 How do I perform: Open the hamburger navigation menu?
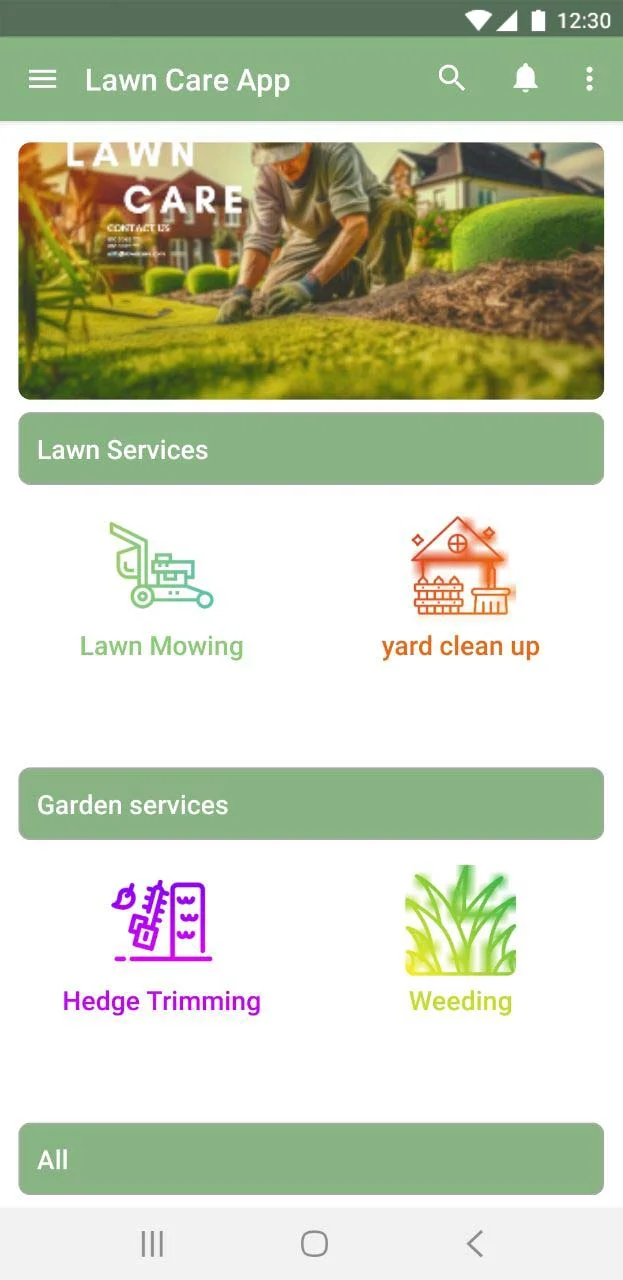coord(42,80)
